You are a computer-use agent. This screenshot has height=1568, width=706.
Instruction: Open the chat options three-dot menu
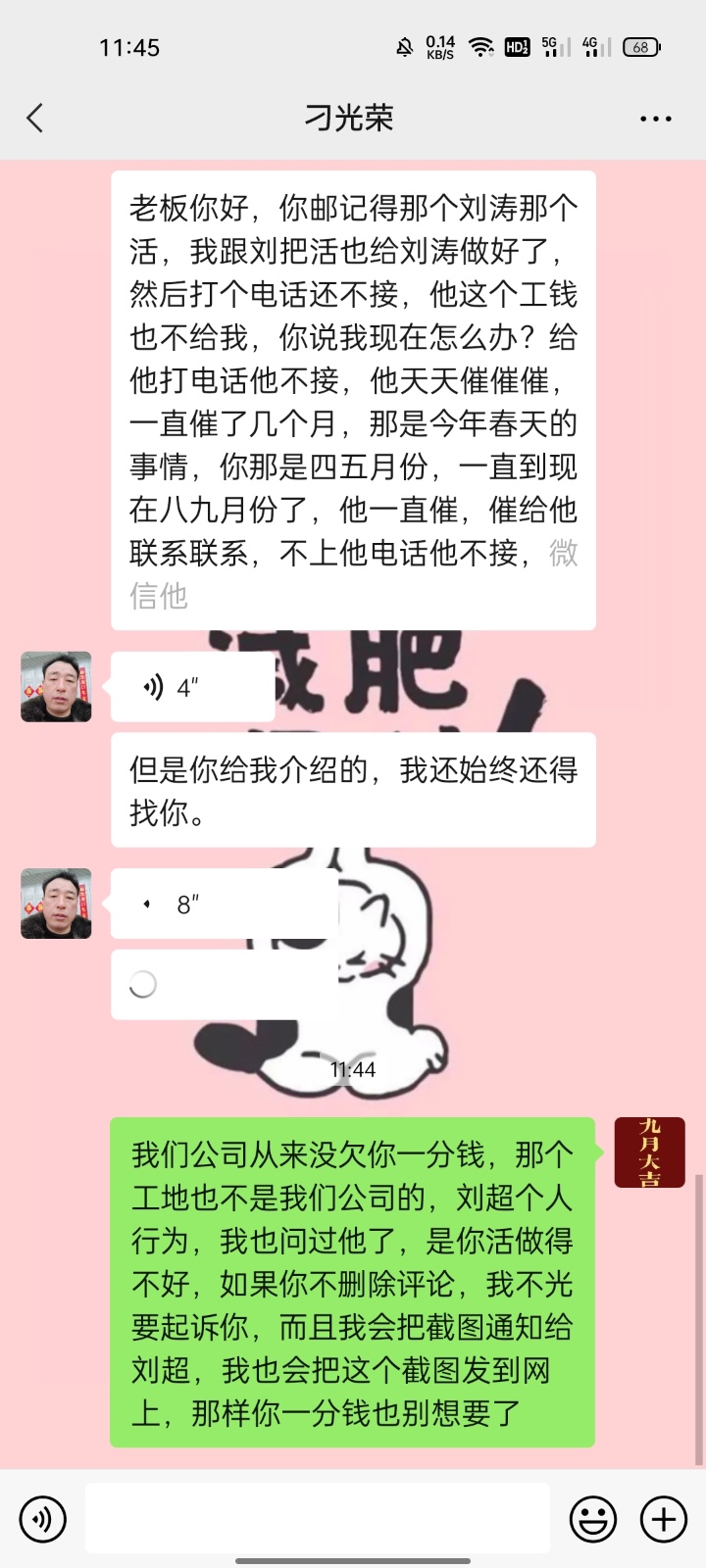pos(655,119)
